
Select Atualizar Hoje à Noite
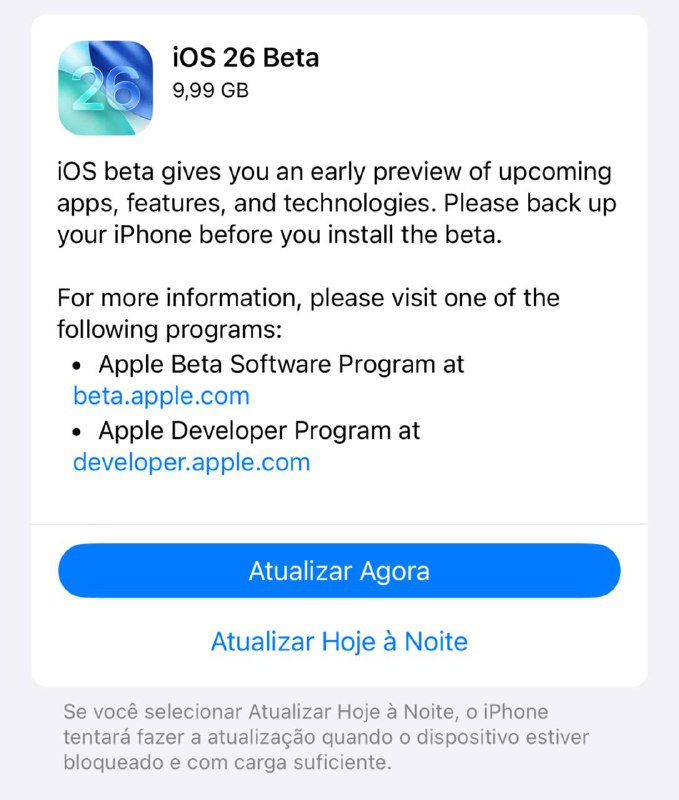click(x=339, y=641)
